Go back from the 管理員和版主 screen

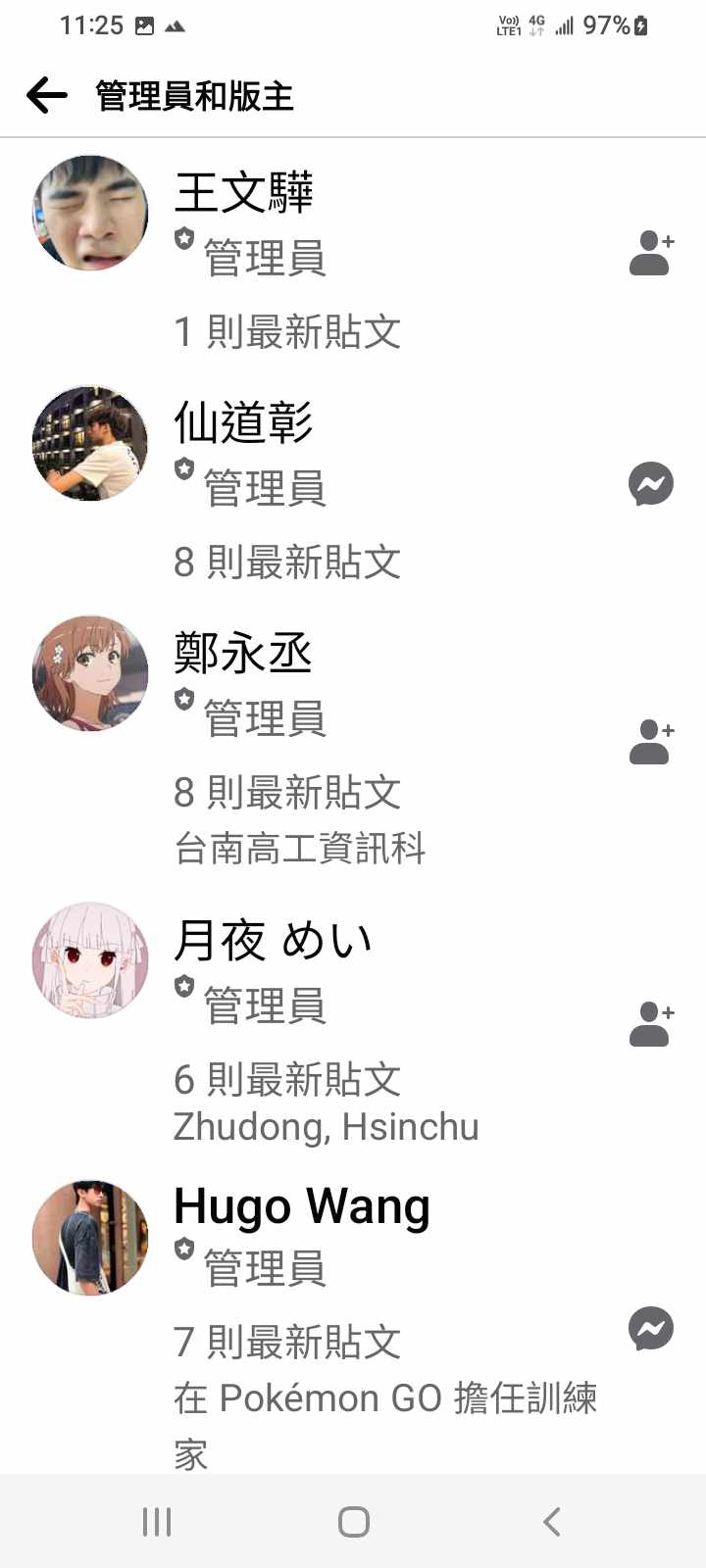coord(46,96)
